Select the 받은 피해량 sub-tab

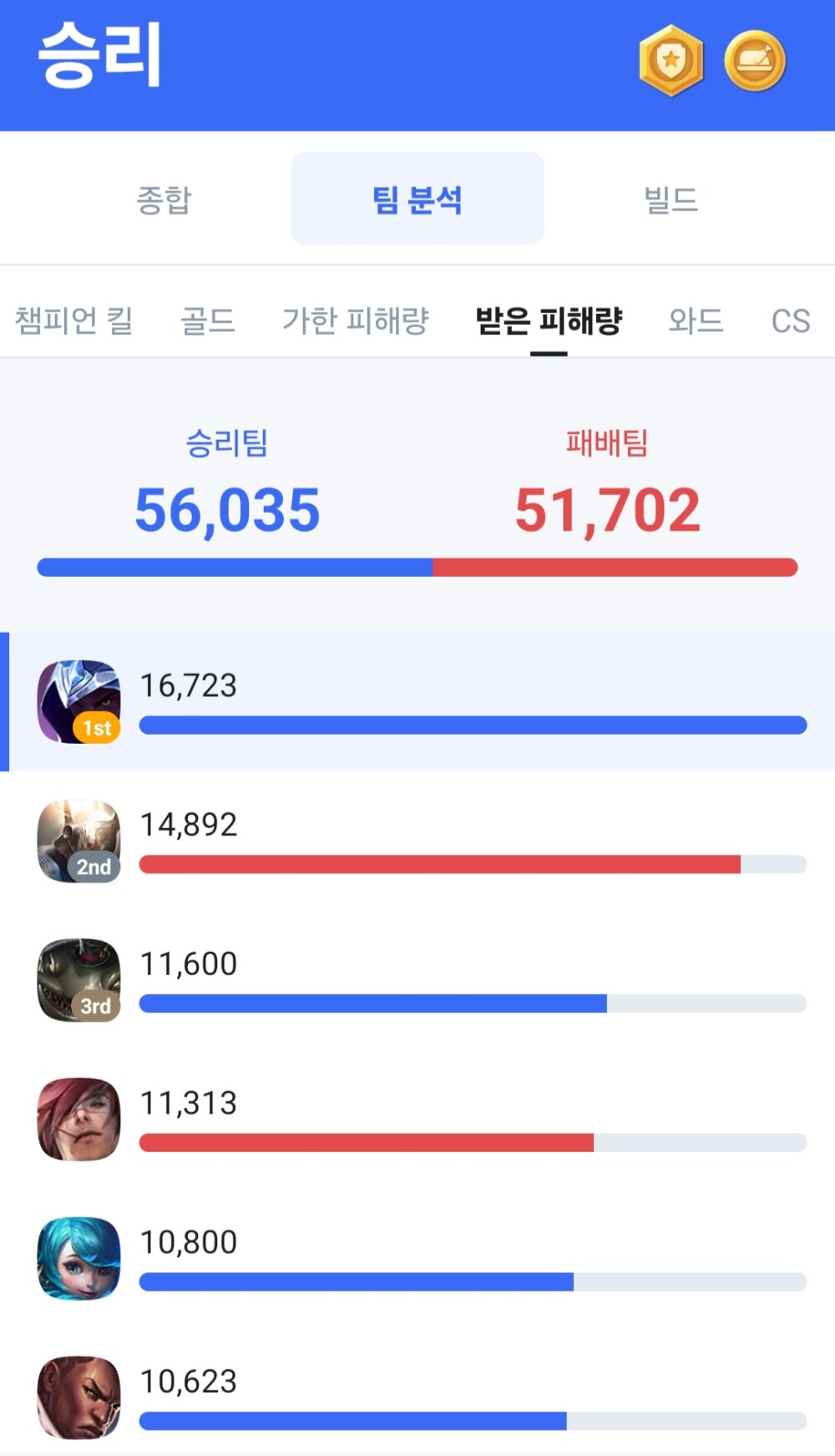coord(549,321)
